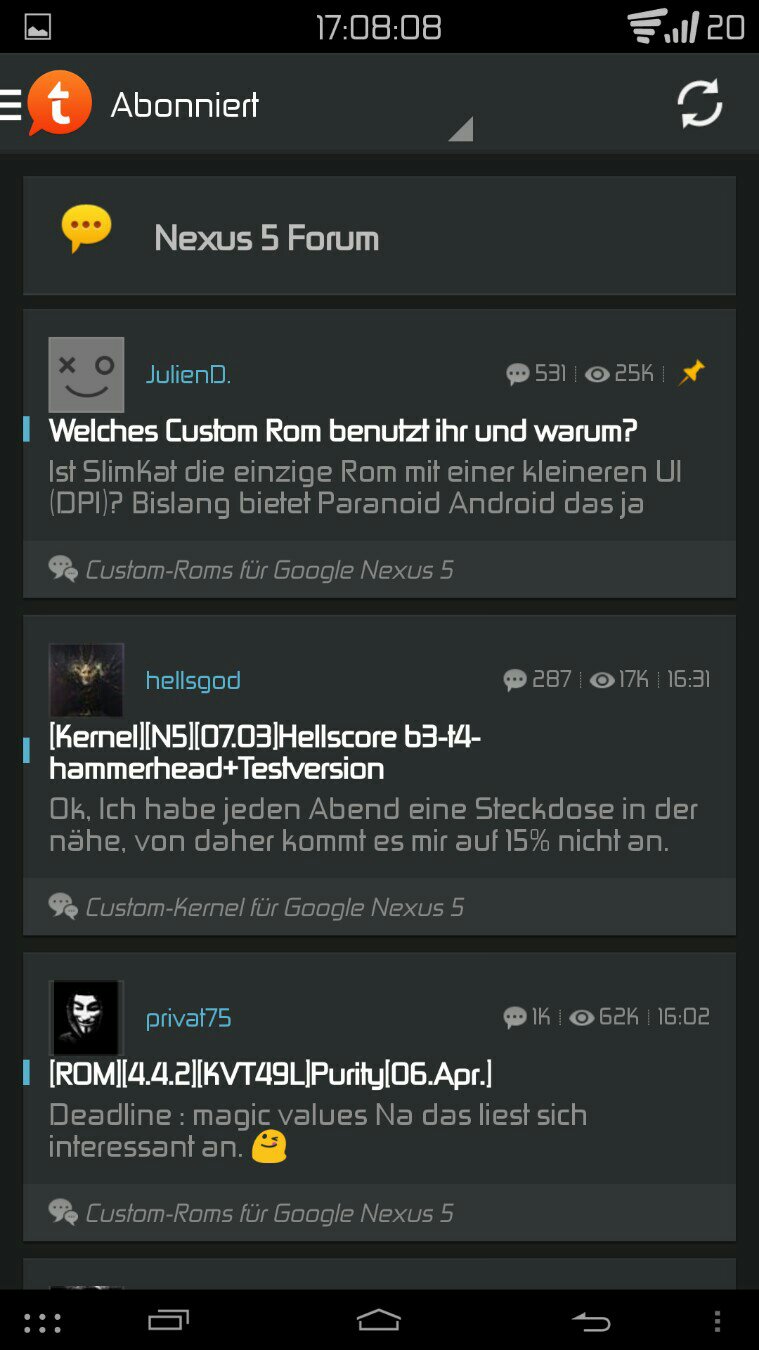The height and width of the screenshot is (1350, 759).
Task: Open the Purity ROM thread
Action: click(270, 1074)
